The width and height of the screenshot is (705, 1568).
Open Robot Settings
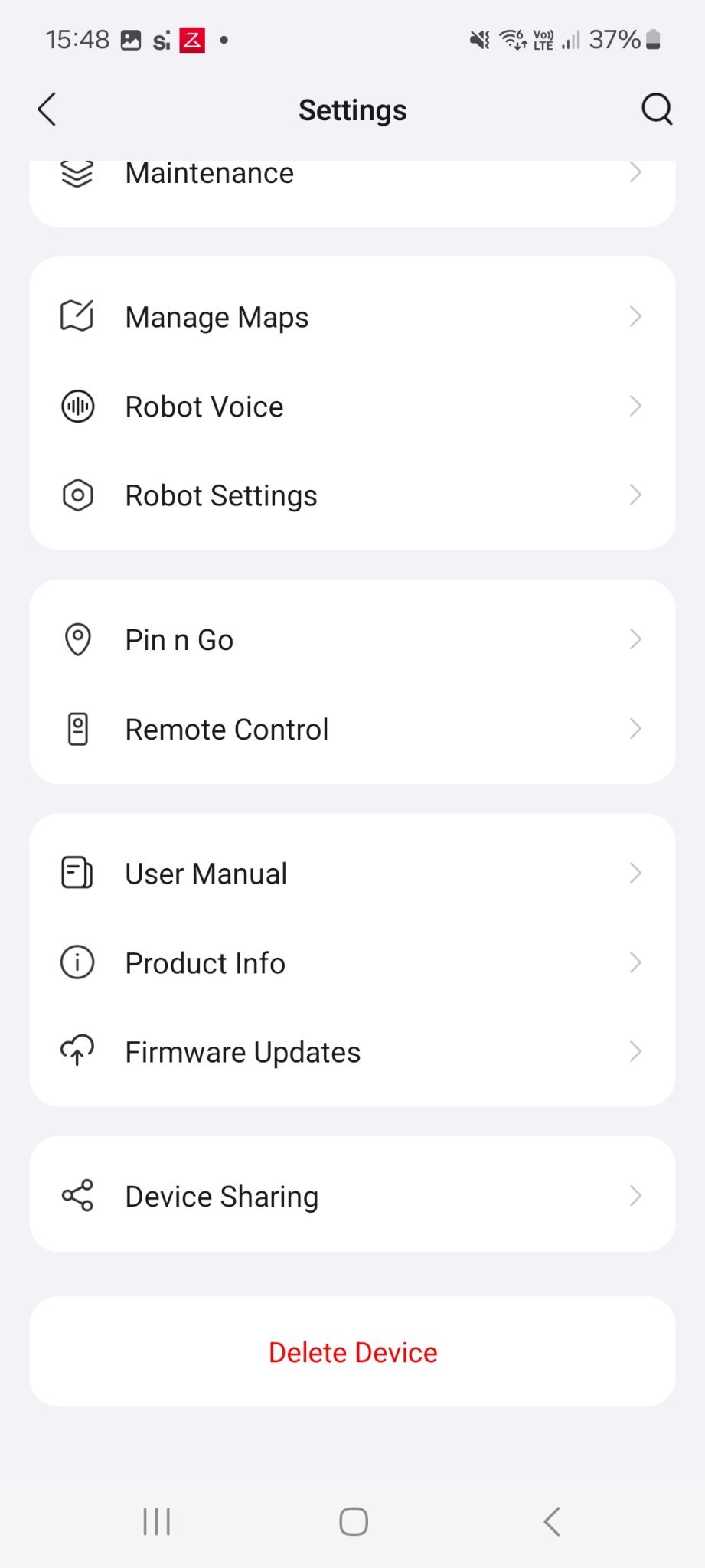tap(352, 495)
